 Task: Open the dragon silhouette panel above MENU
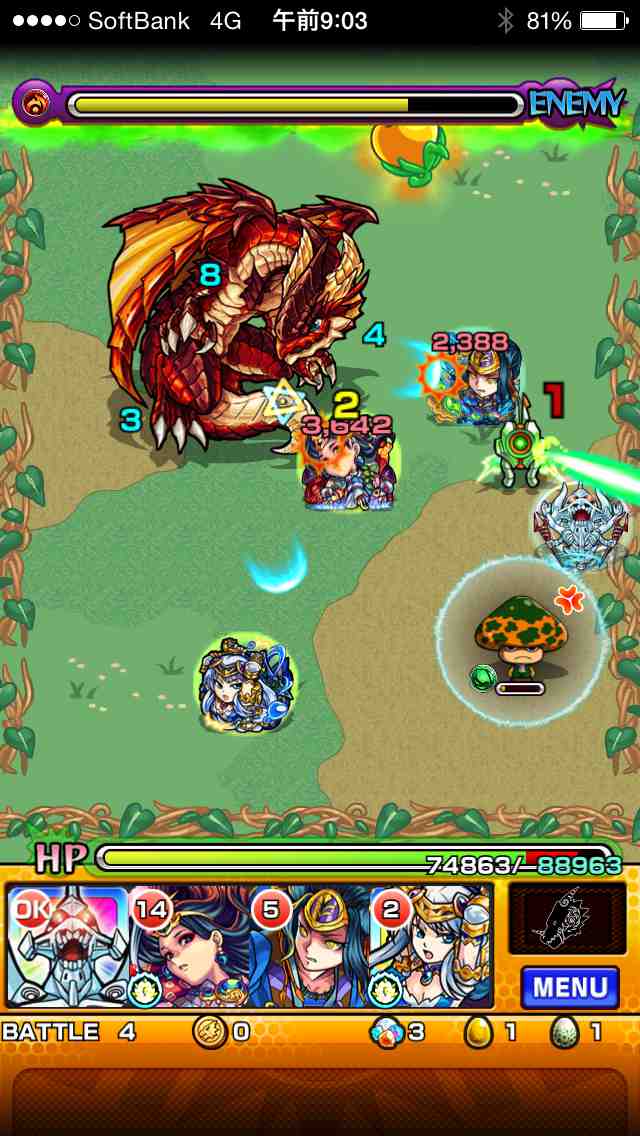[567, 918]
